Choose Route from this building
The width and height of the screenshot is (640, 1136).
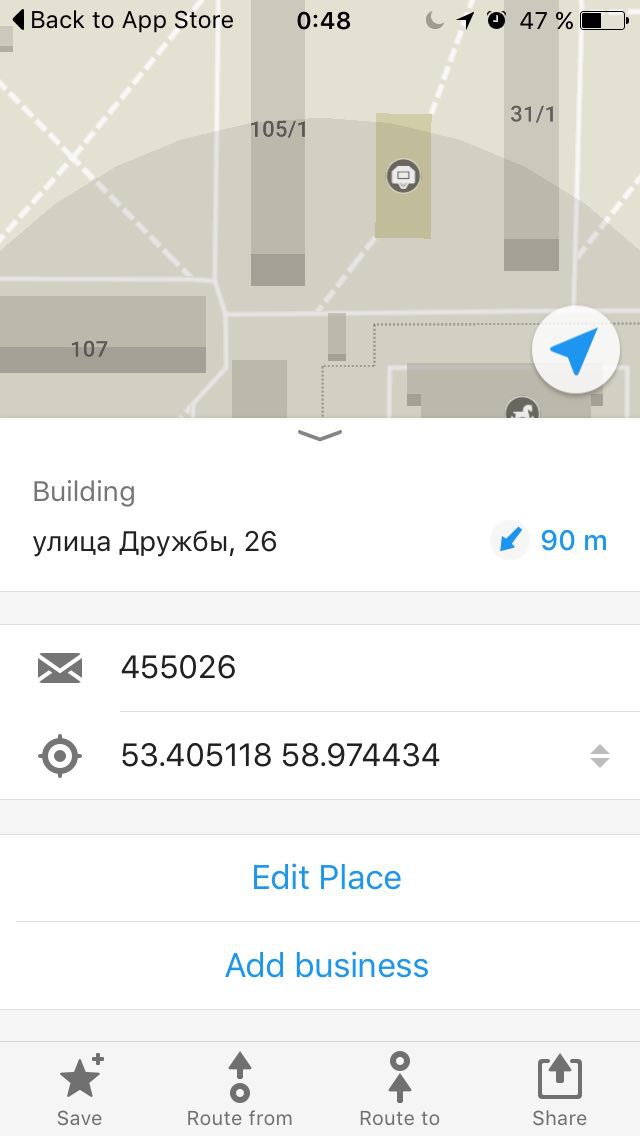pyautogui.click(x=239, y=1090)
